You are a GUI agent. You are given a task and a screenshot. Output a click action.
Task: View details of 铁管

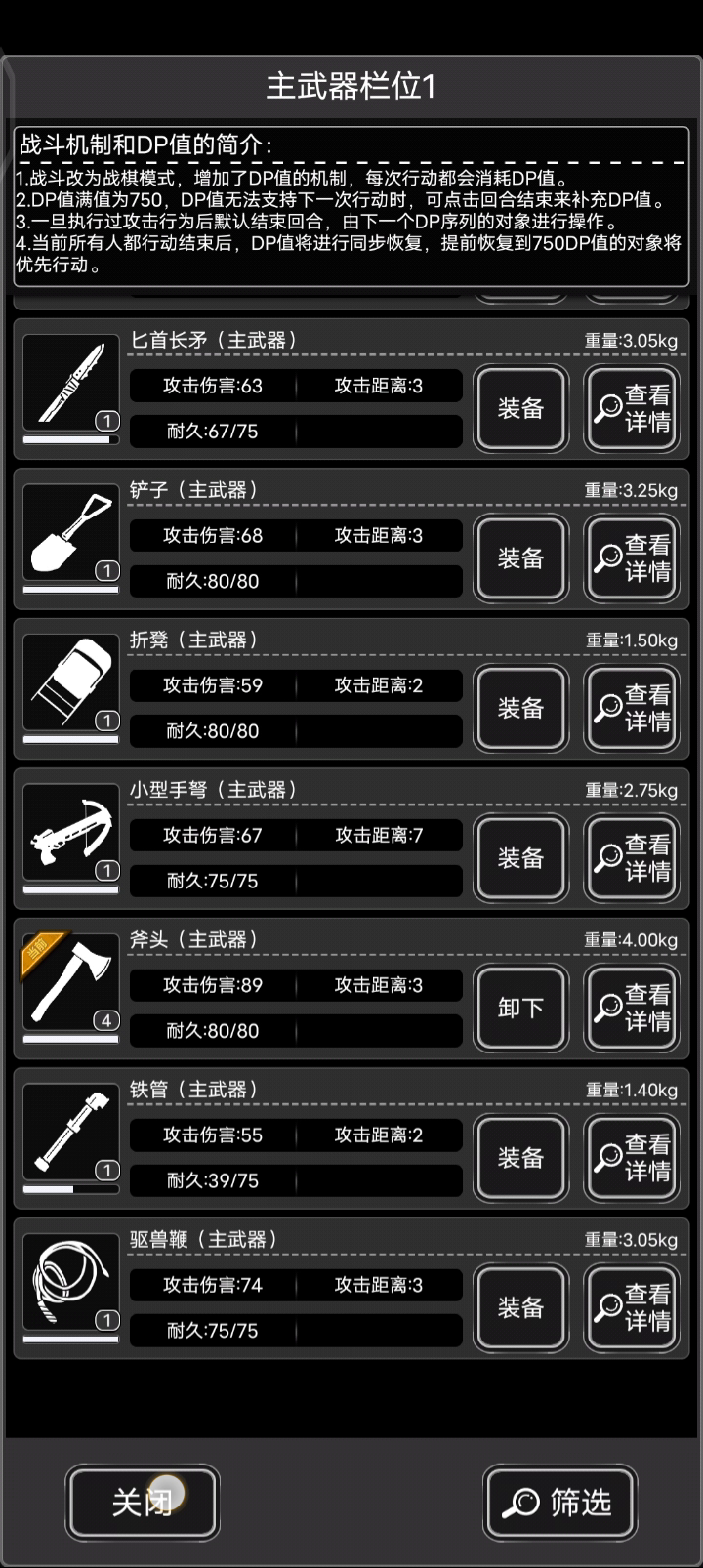pyautogui.click(x=632, y=1158)
